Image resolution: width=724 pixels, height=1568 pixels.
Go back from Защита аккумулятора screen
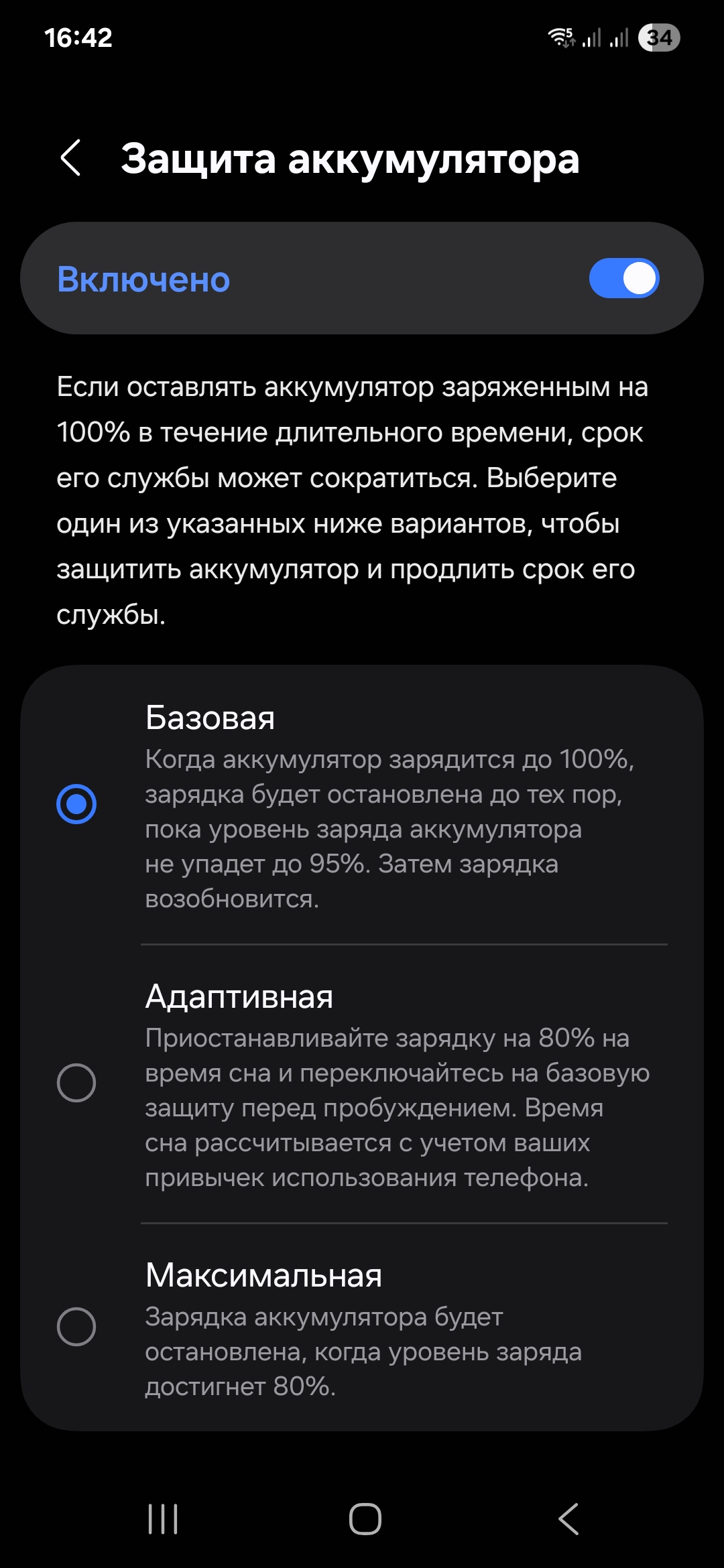(x=71, y=158)
